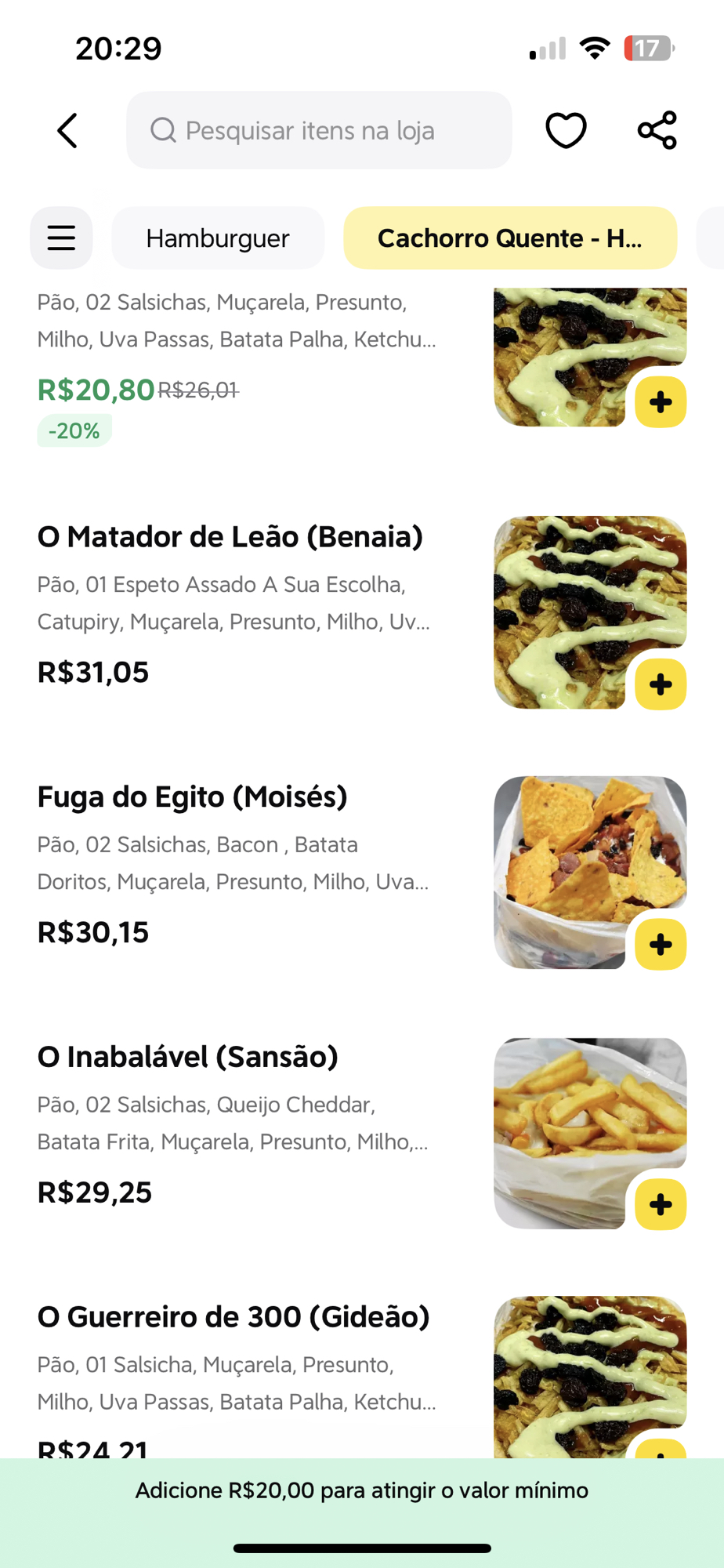See O Guerreiro de 300 (Gideão) details

point(233,1317)
